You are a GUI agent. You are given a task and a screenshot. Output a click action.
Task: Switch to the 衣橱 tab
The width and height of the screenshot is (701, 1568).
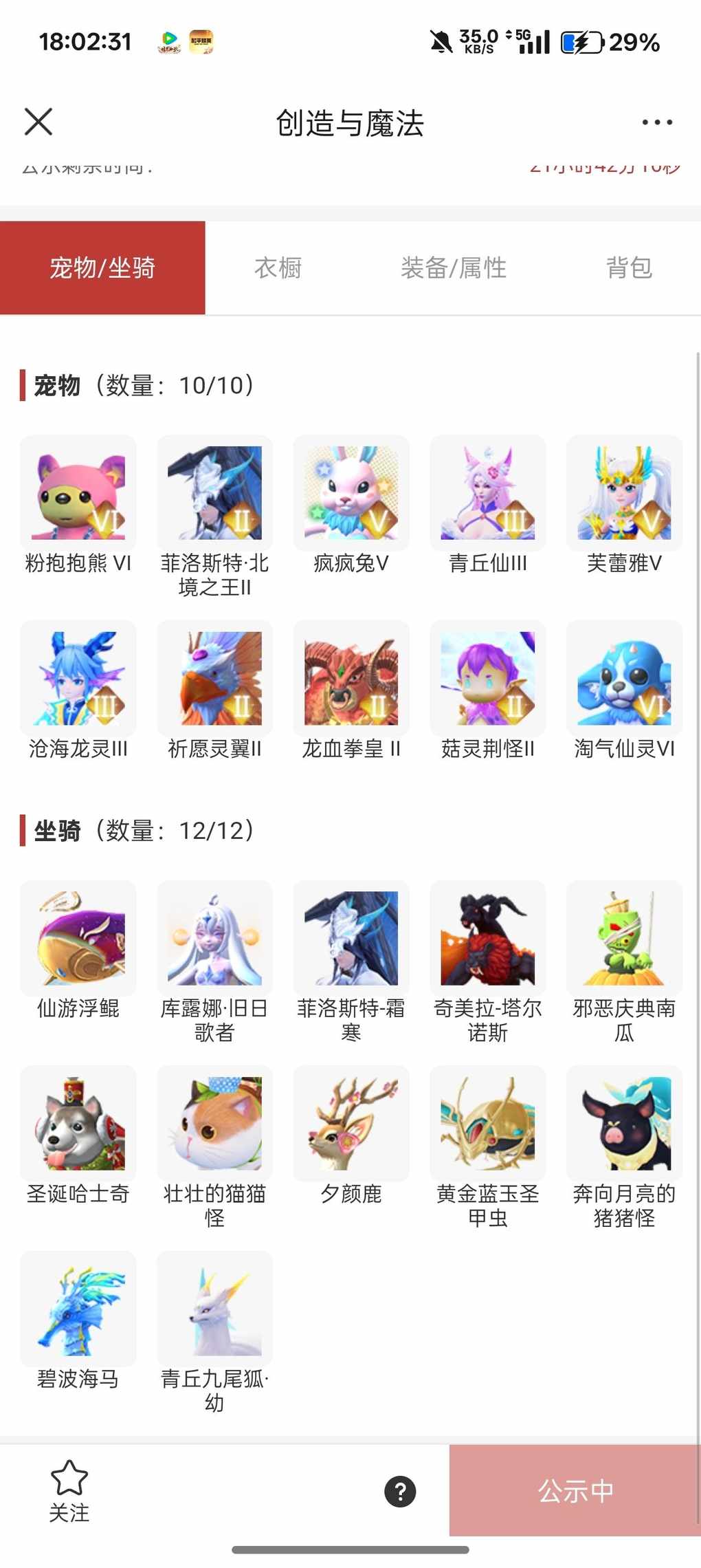[x=278, y=268]
